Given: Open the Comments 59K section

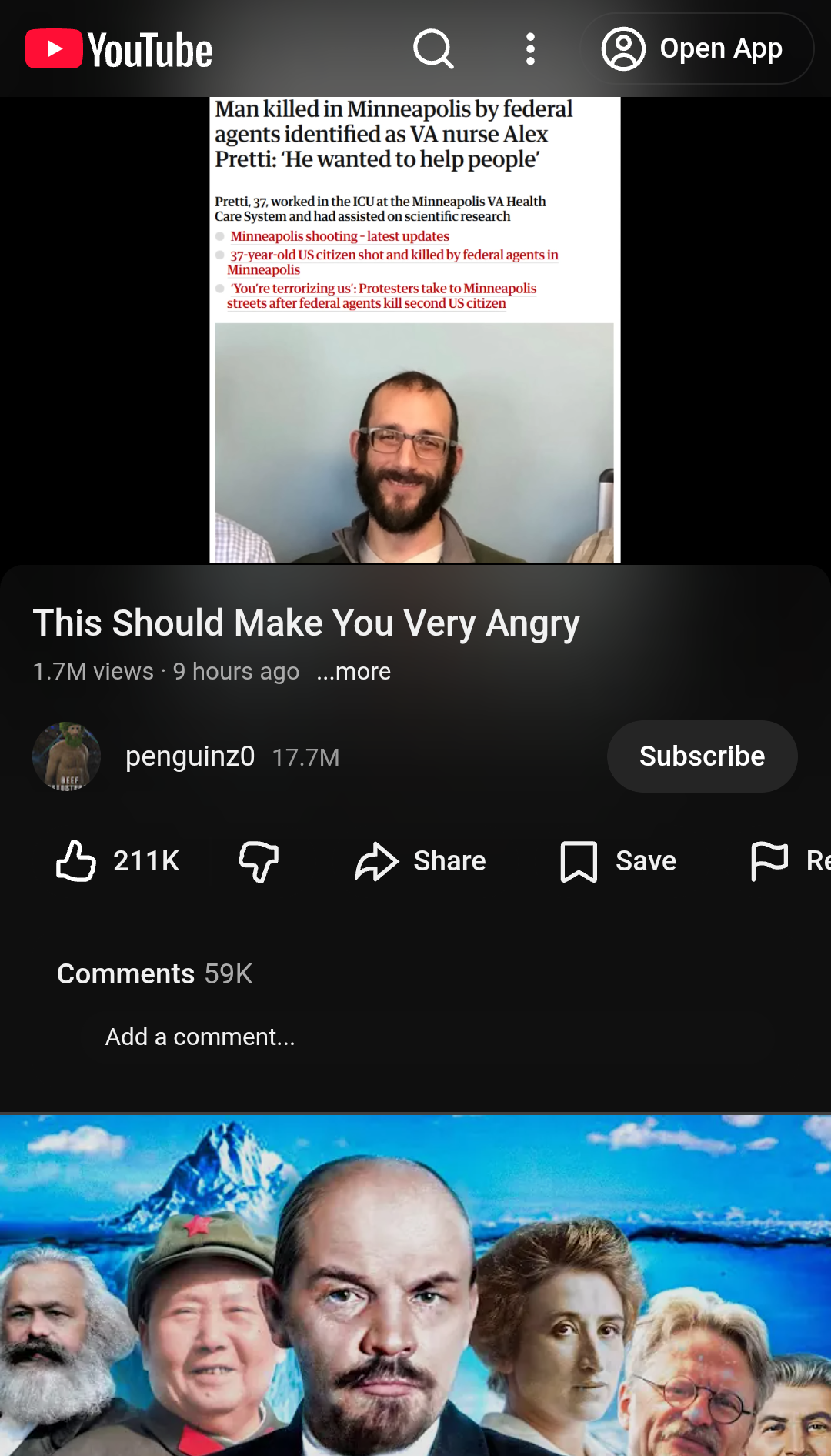Looking at the screenshot, I should [155, 974].
